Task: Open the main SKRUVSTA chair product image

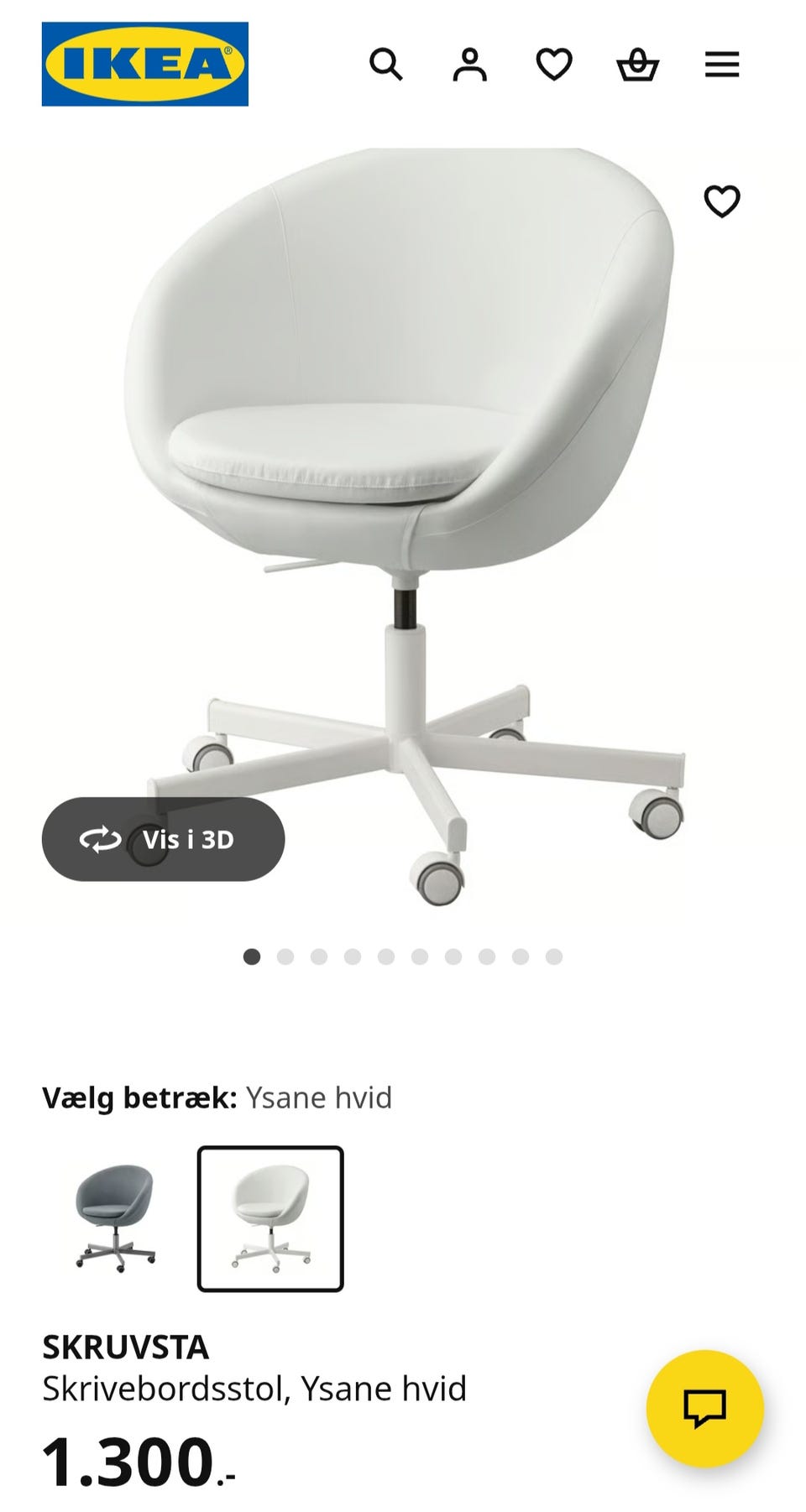Action: pyautogui.click(x=403, y=503)
